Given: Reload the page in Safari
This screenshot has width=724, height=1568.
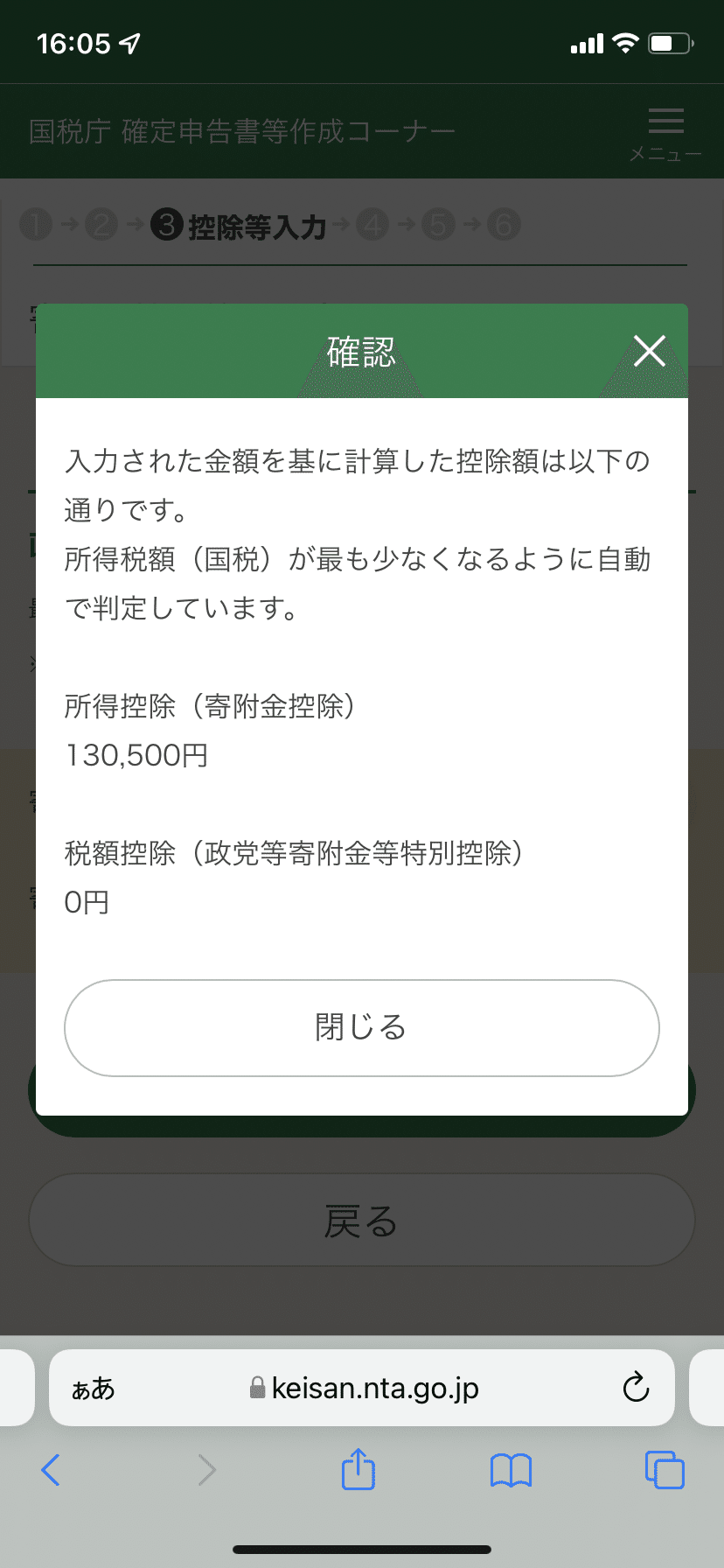Looking at the screenshot, I should [636, 1387].
